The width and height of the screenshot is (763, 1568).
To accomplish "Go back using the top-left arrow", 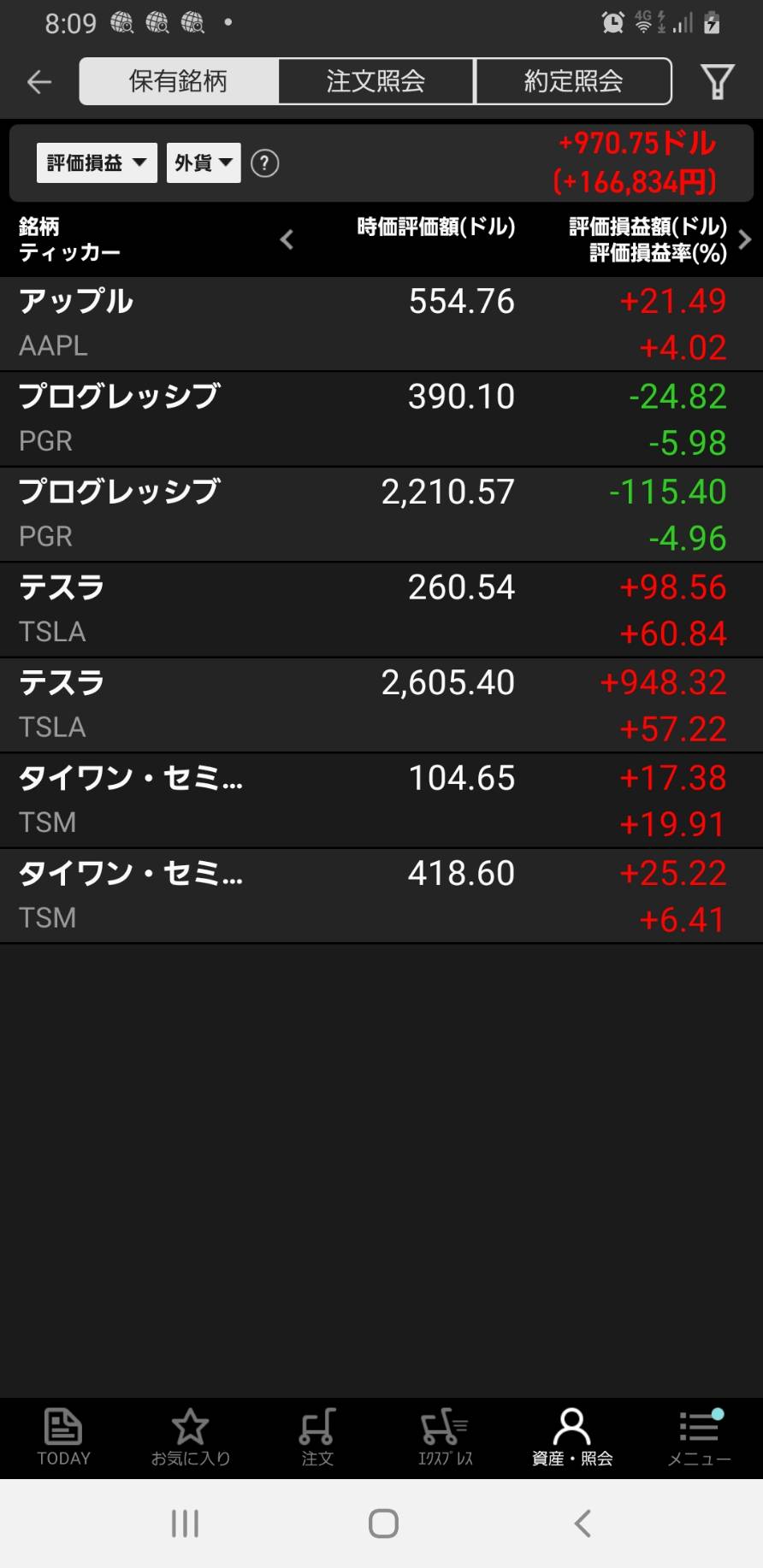I will 39,82.
